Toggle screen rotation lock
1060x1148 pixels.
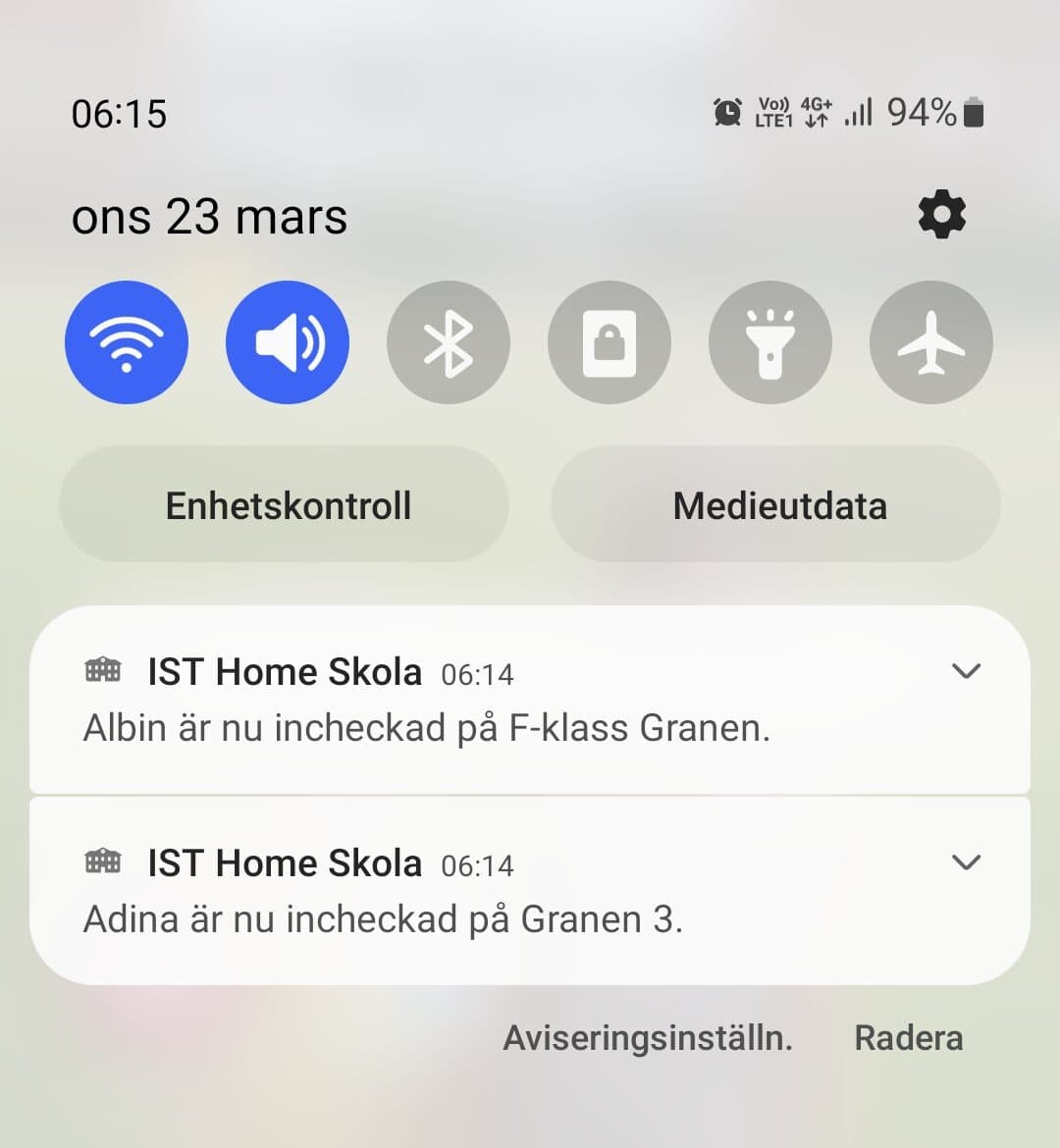pos(609,342)
